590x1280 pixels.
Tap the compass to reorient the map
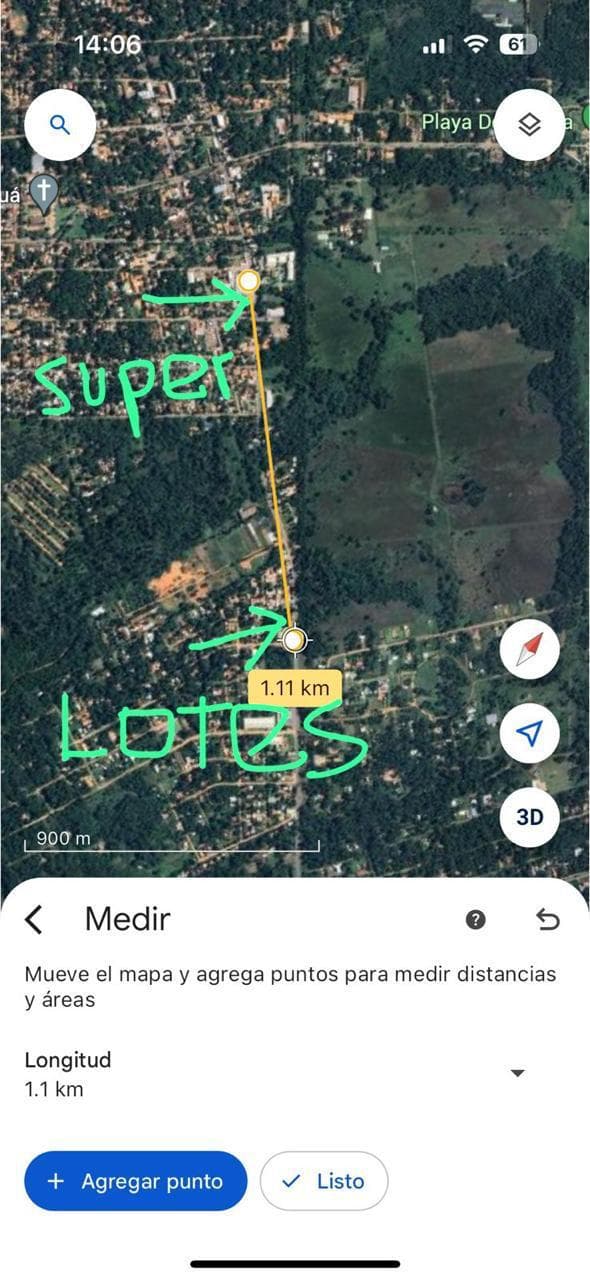click(x=529, y=650)
